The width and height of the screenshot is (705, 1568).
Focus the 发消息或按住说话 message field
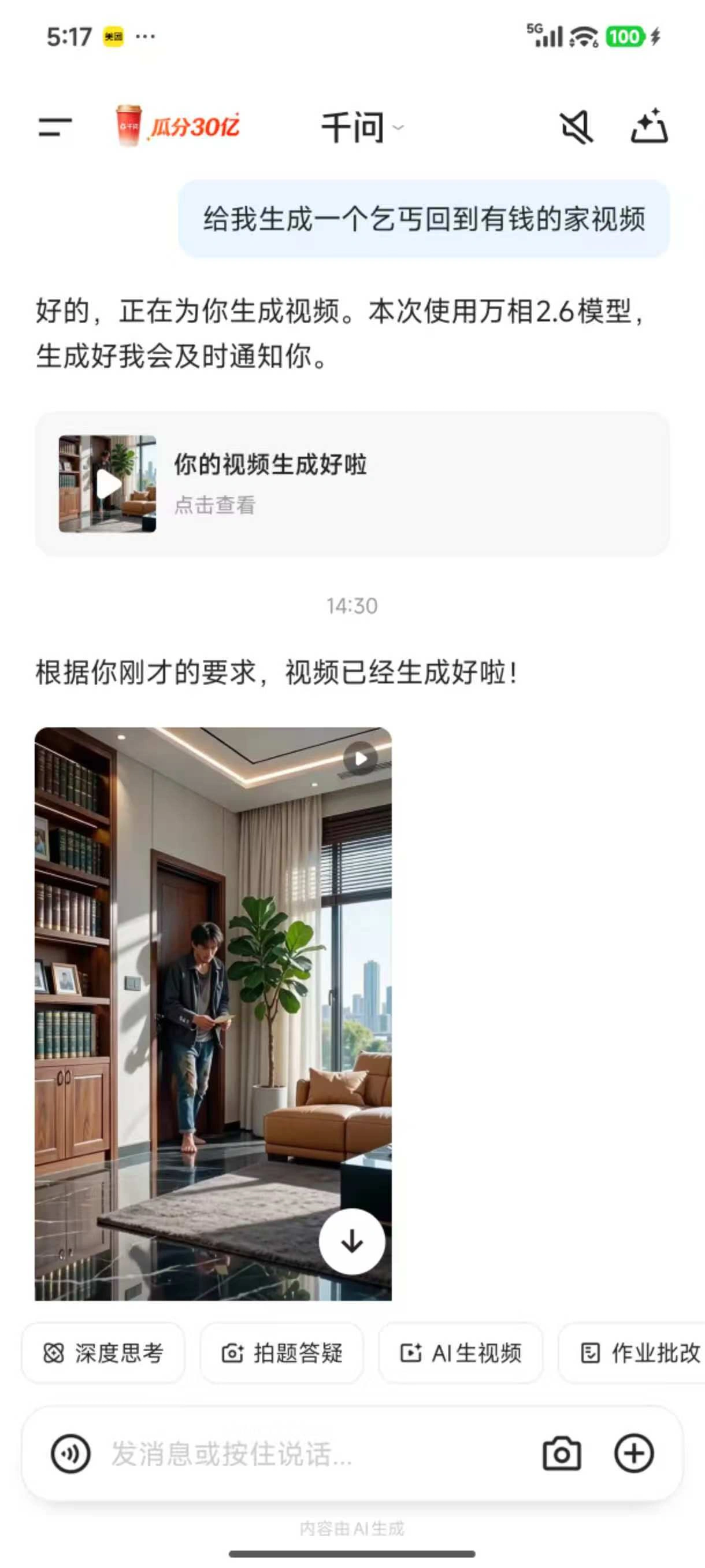(304, 1454)
